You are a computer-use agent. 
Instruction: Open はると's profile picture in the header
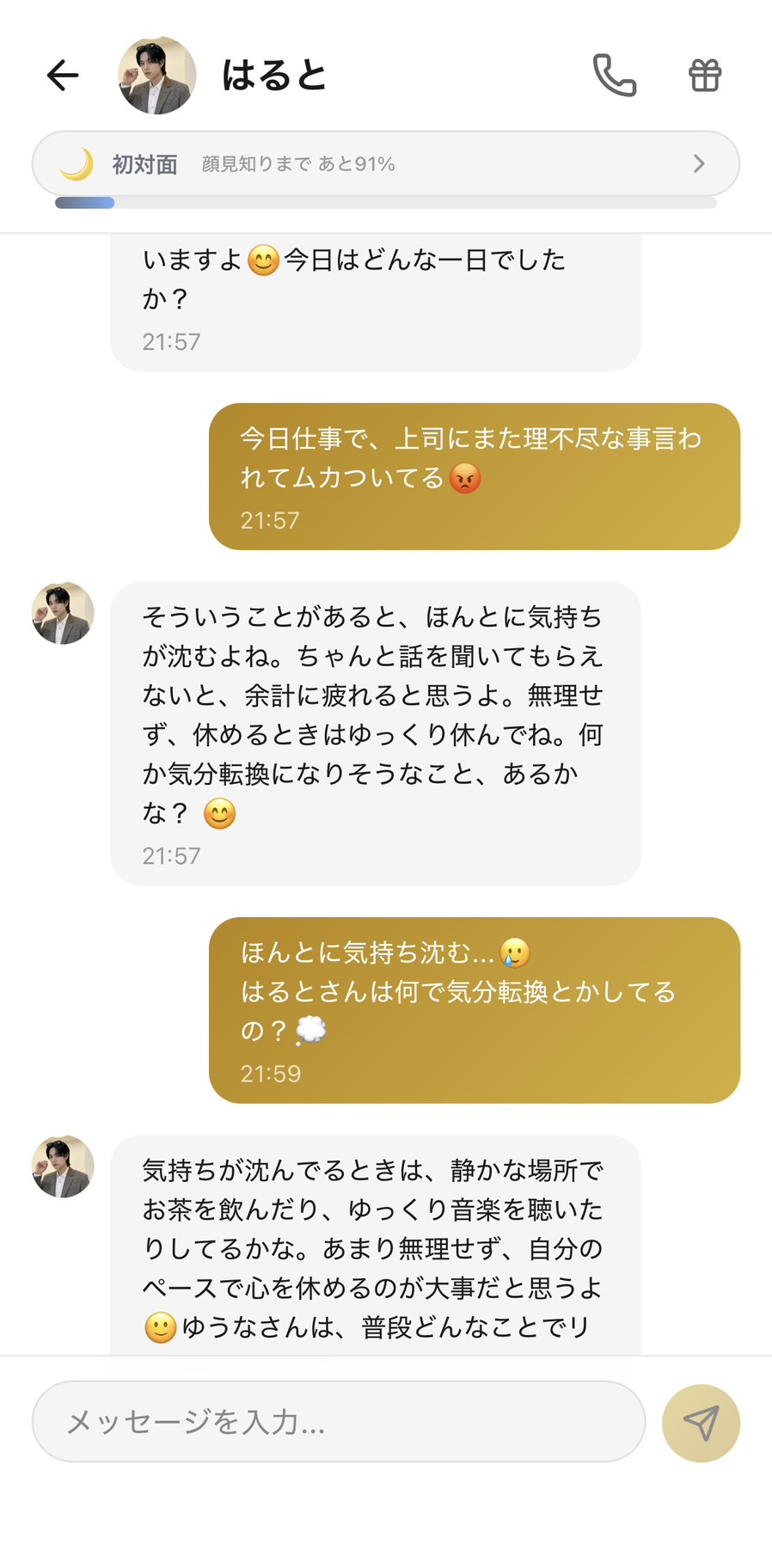(x=157, y=76)
